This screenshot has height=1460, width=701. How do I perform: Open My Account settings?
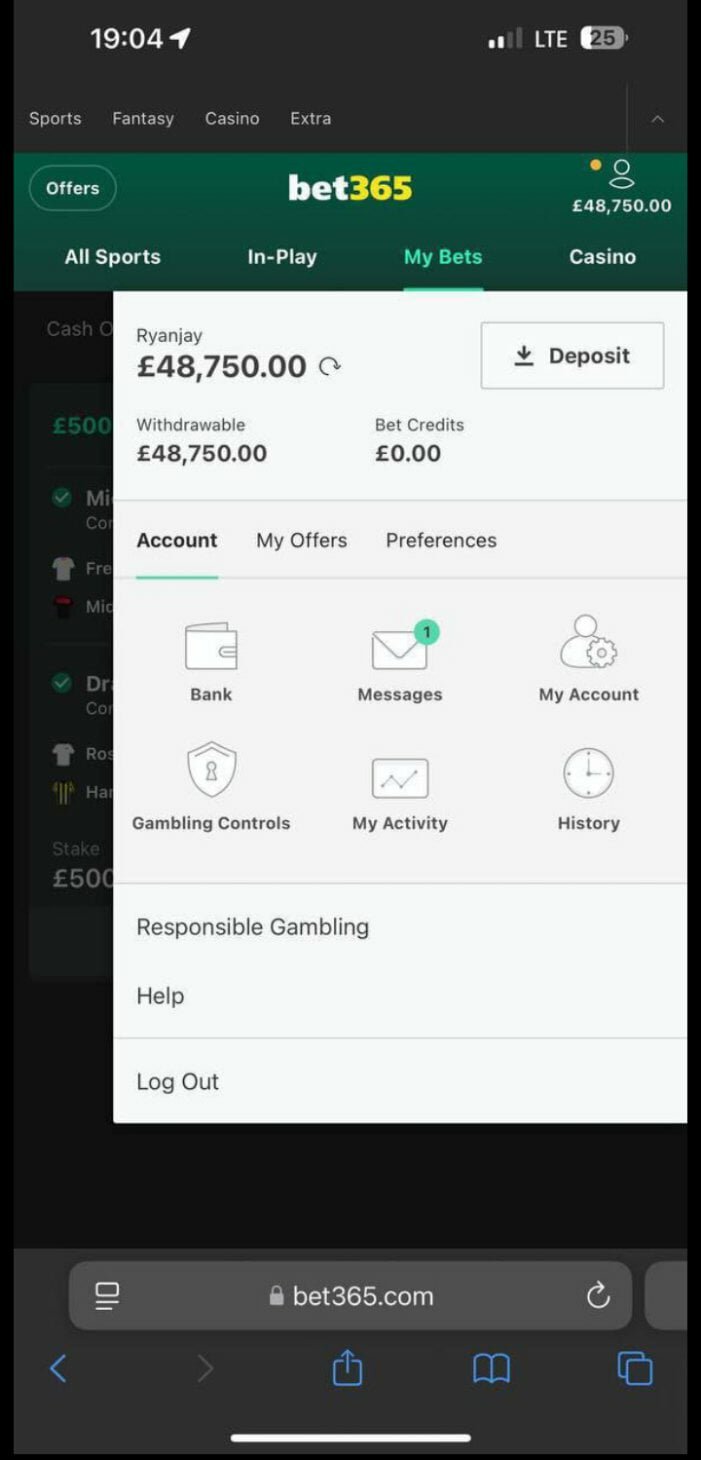[589, 660]
